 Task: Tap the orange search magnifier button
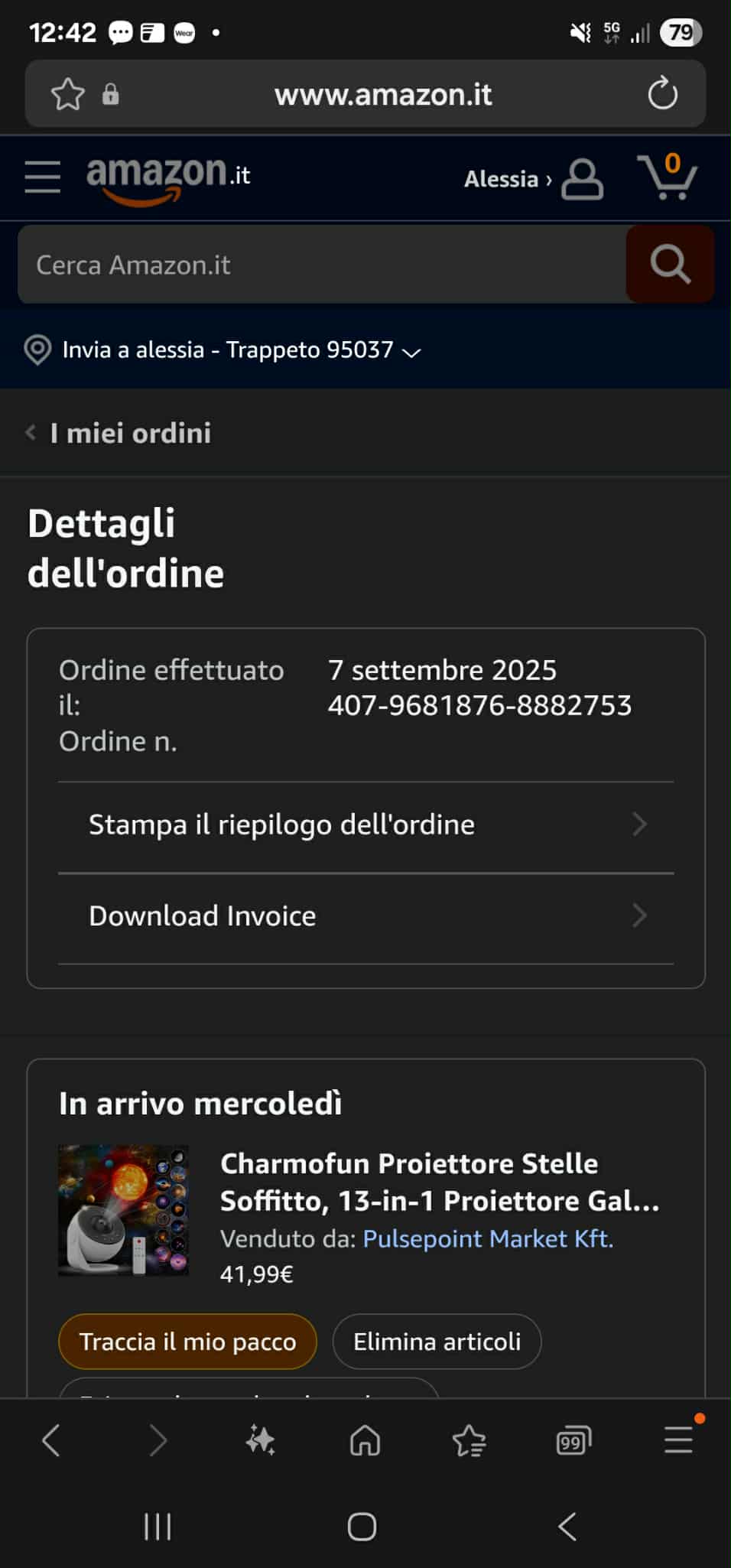[670, 265]
